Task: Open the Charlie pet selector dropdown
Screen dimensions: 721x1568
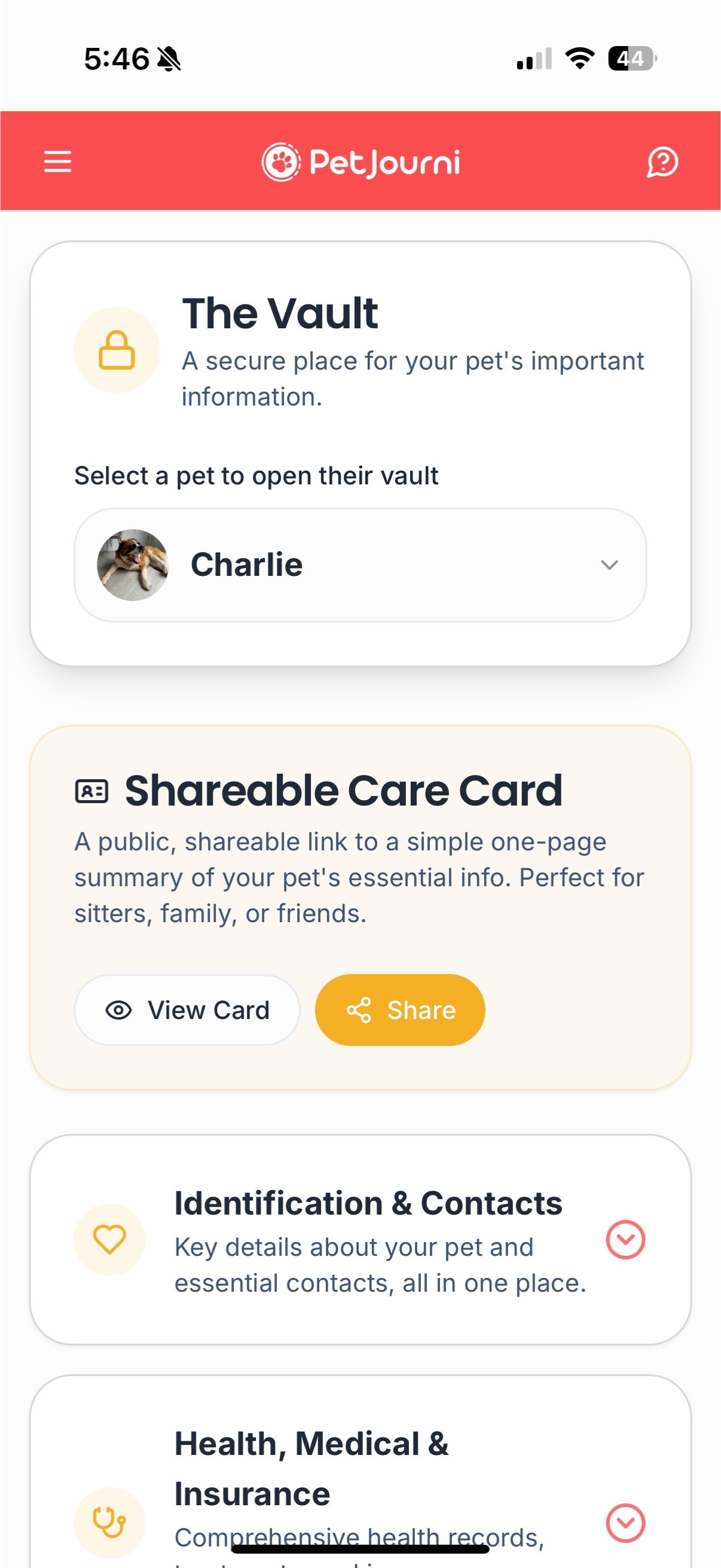Action: [360, 565]
